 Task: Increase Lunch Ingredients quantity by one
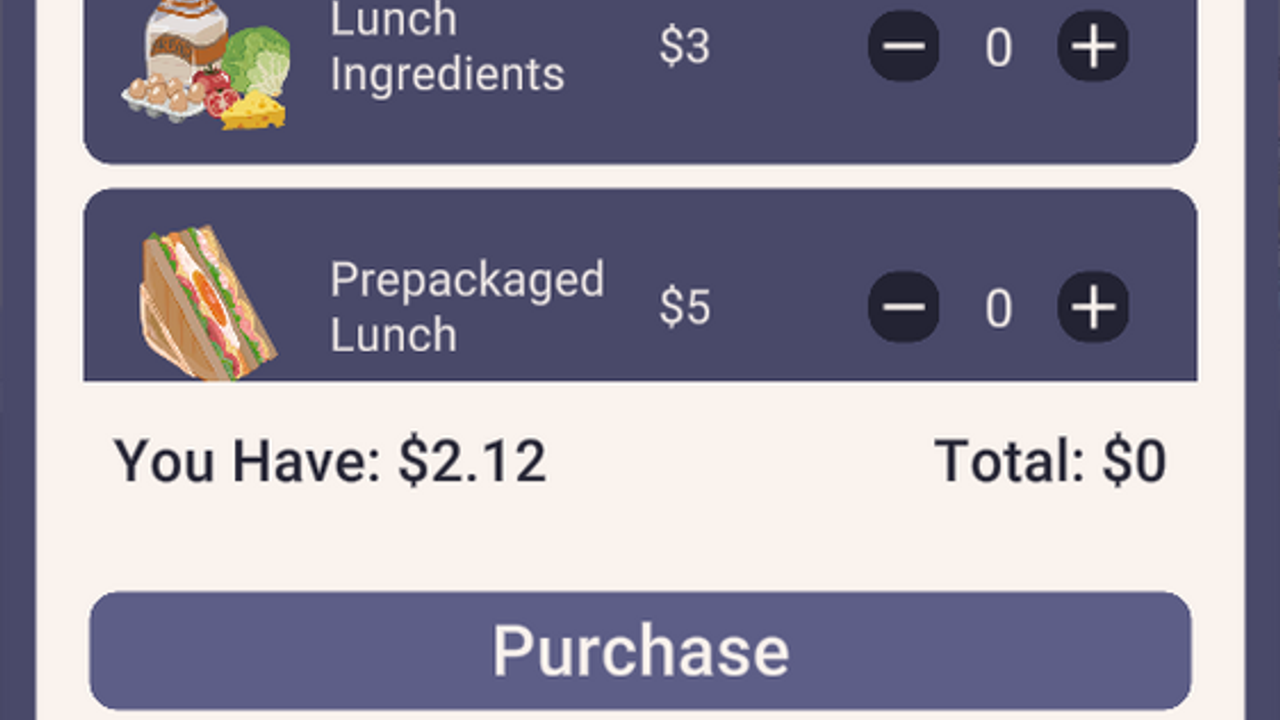[1093, 46]
